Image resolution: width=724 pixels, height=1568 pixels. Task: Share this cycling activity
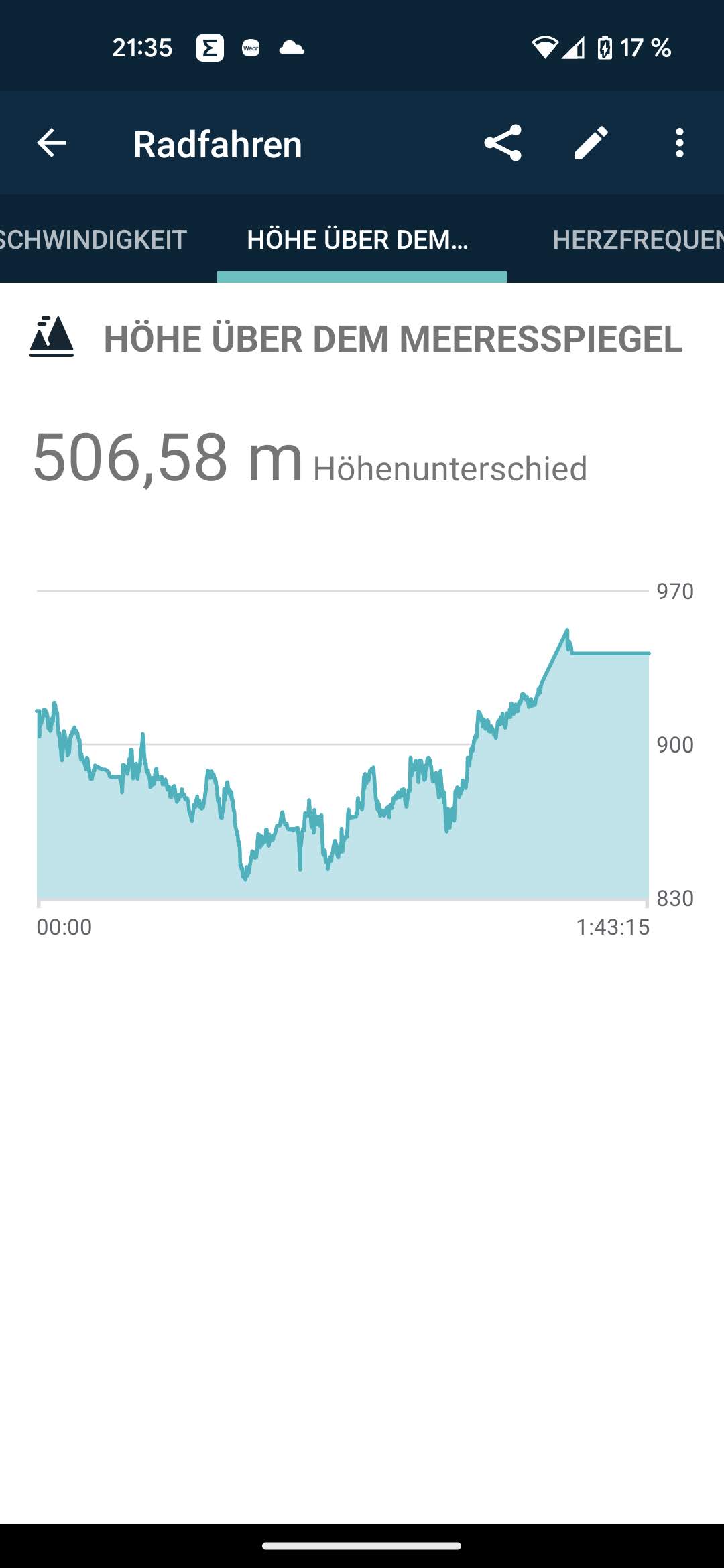tap(503, 143)
